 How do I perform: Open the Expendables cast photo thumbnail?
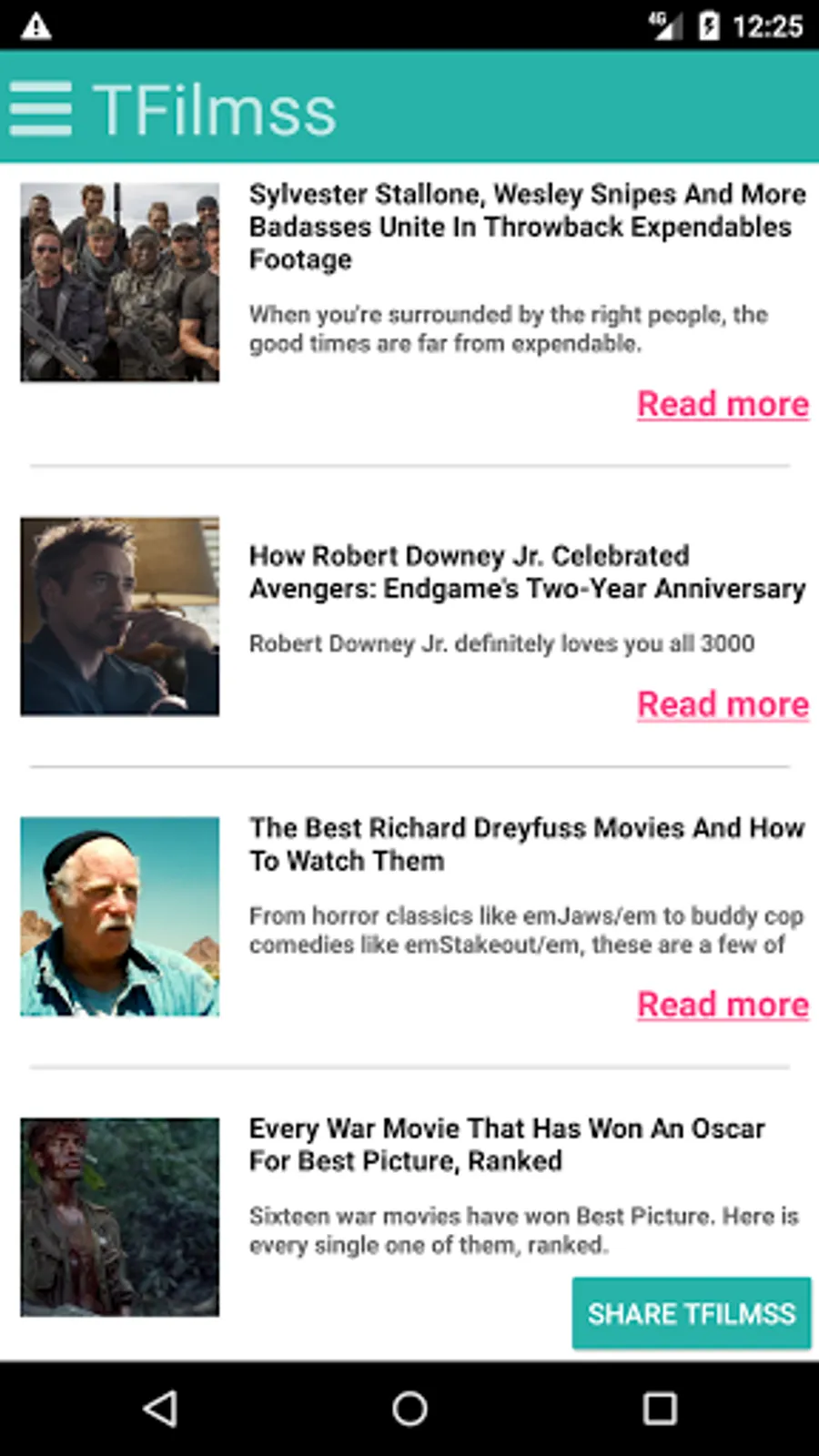point(120,282)
